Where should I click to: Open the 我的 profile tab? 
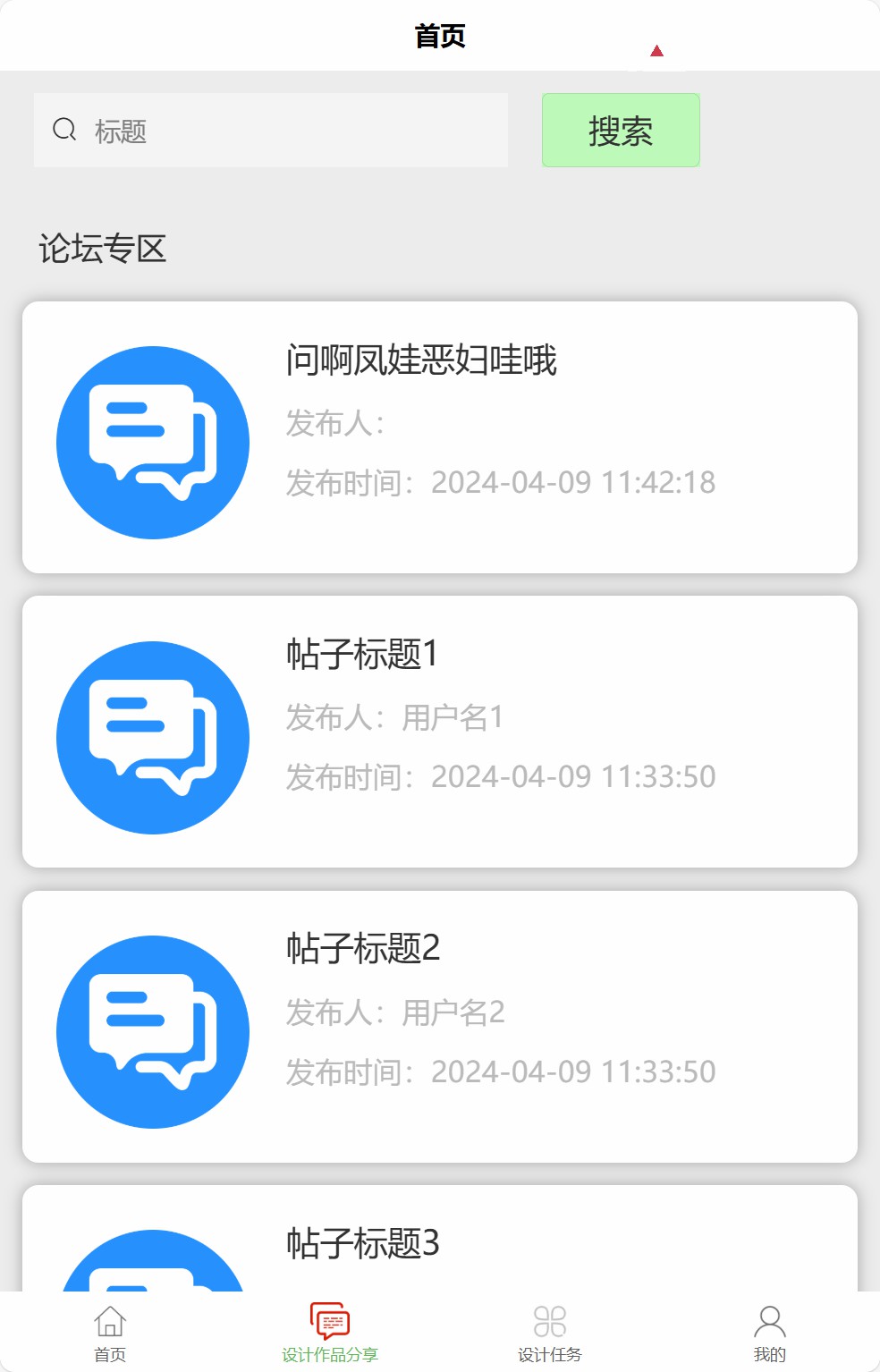769,1334
